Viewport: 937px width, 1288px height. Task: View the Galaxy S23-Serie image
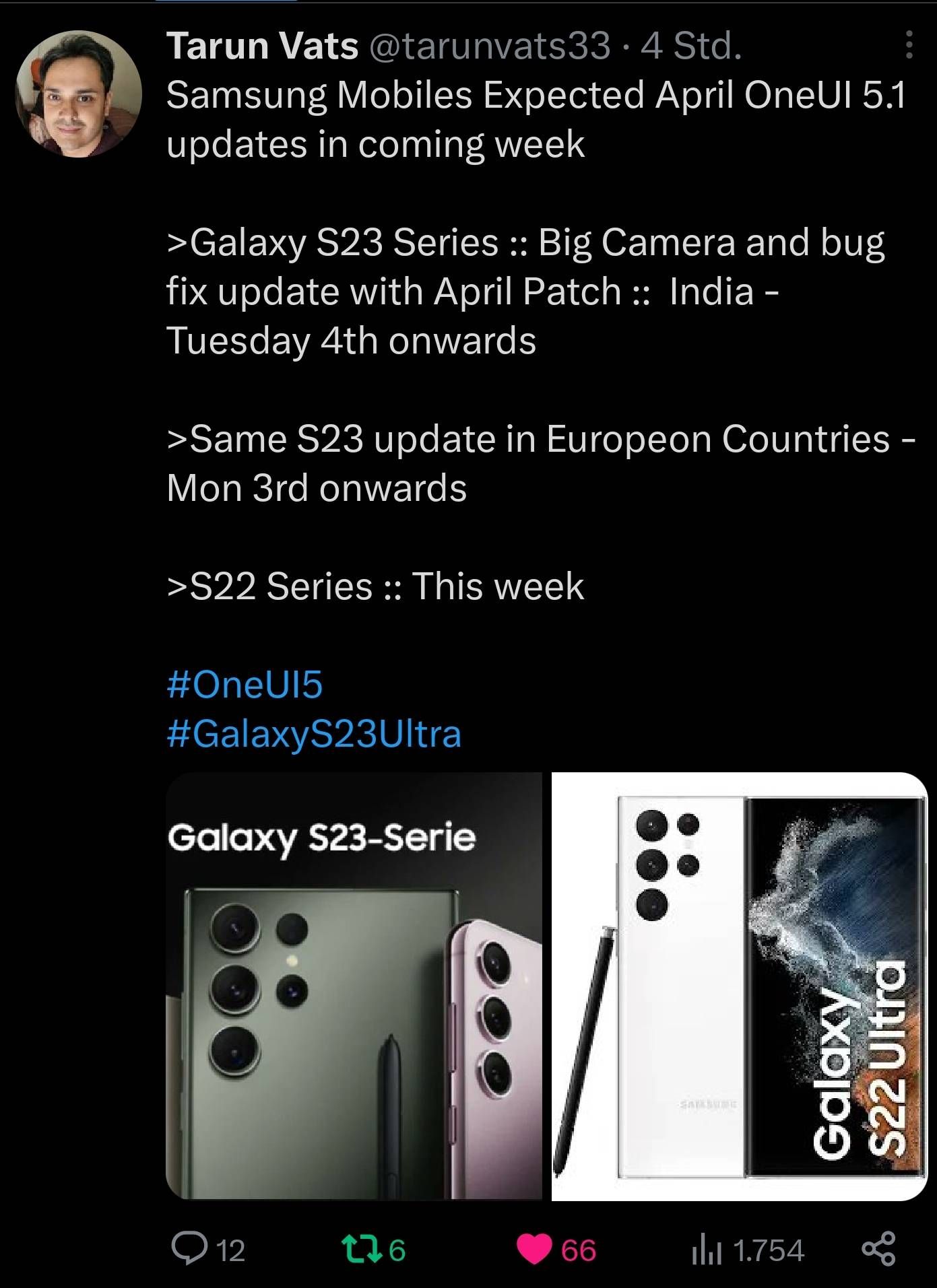point(354,986)
